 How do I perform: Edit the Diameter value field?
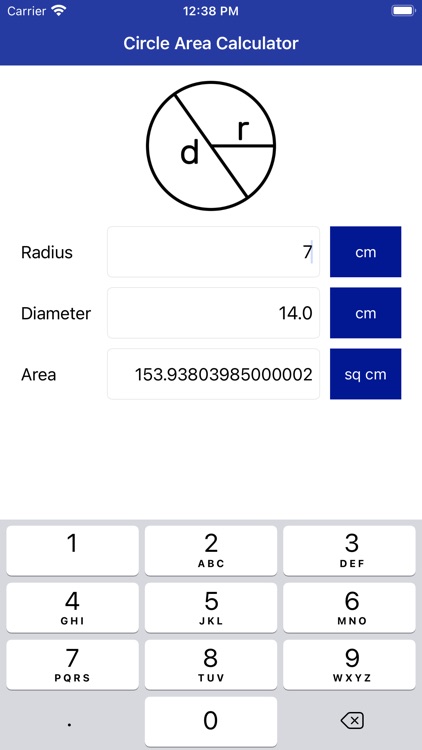[x=213, y=313]
